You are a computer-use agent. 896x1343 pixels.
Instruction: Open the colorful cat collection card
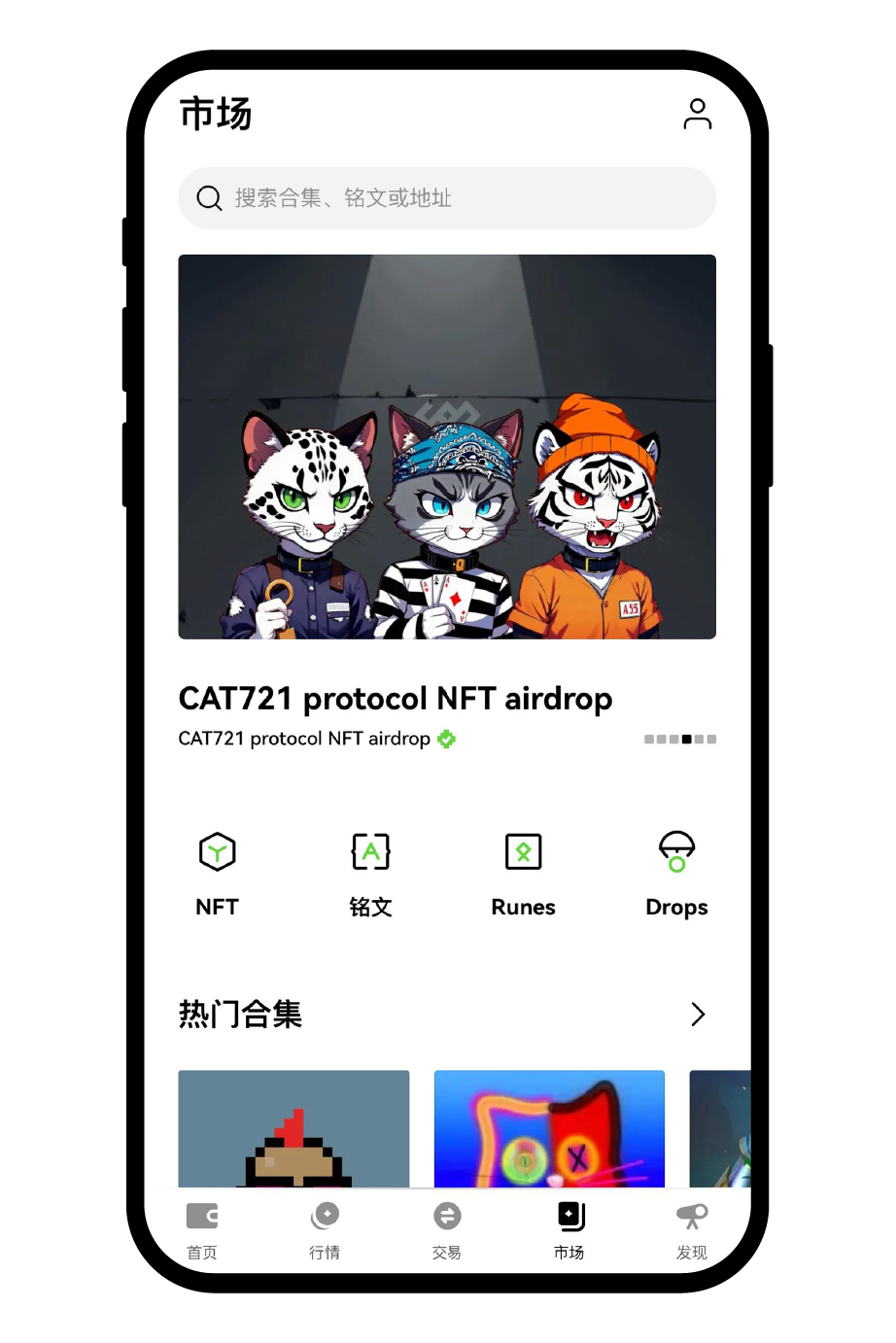point(549,1129)
